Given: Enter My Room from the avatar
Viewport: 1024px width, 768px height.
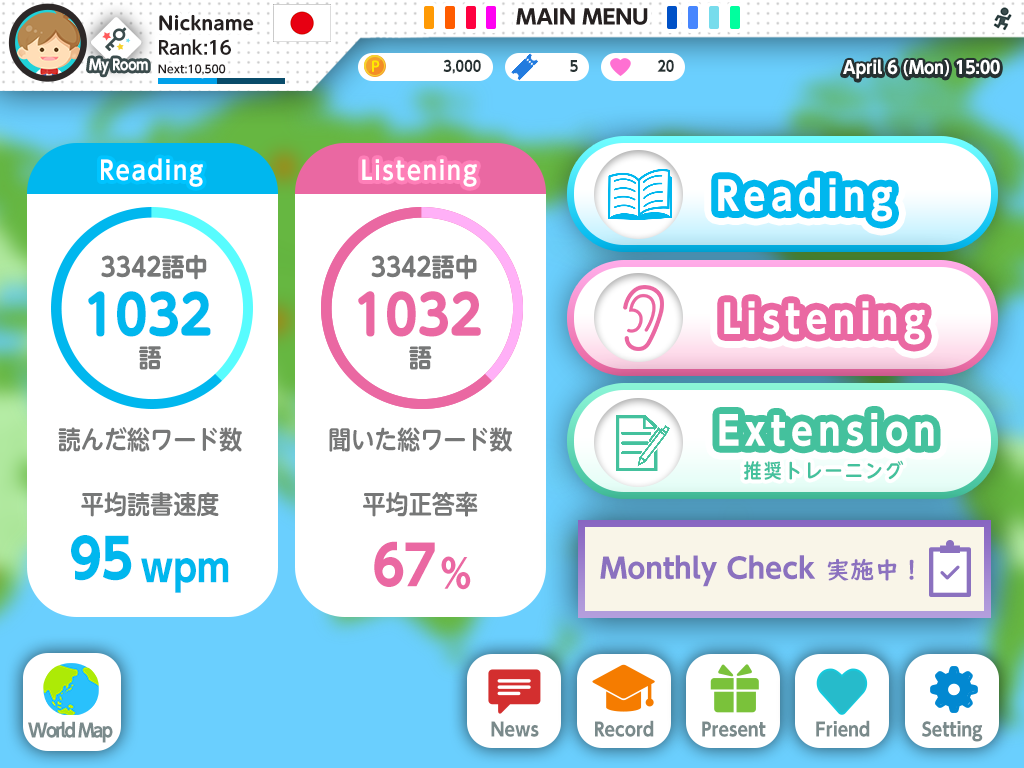Looking at the screenshot, I should (120, 52).
